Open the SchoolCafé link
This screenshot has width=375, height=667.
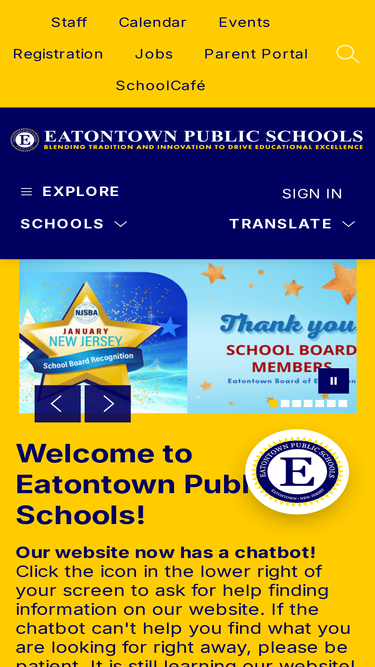point(161,86)
